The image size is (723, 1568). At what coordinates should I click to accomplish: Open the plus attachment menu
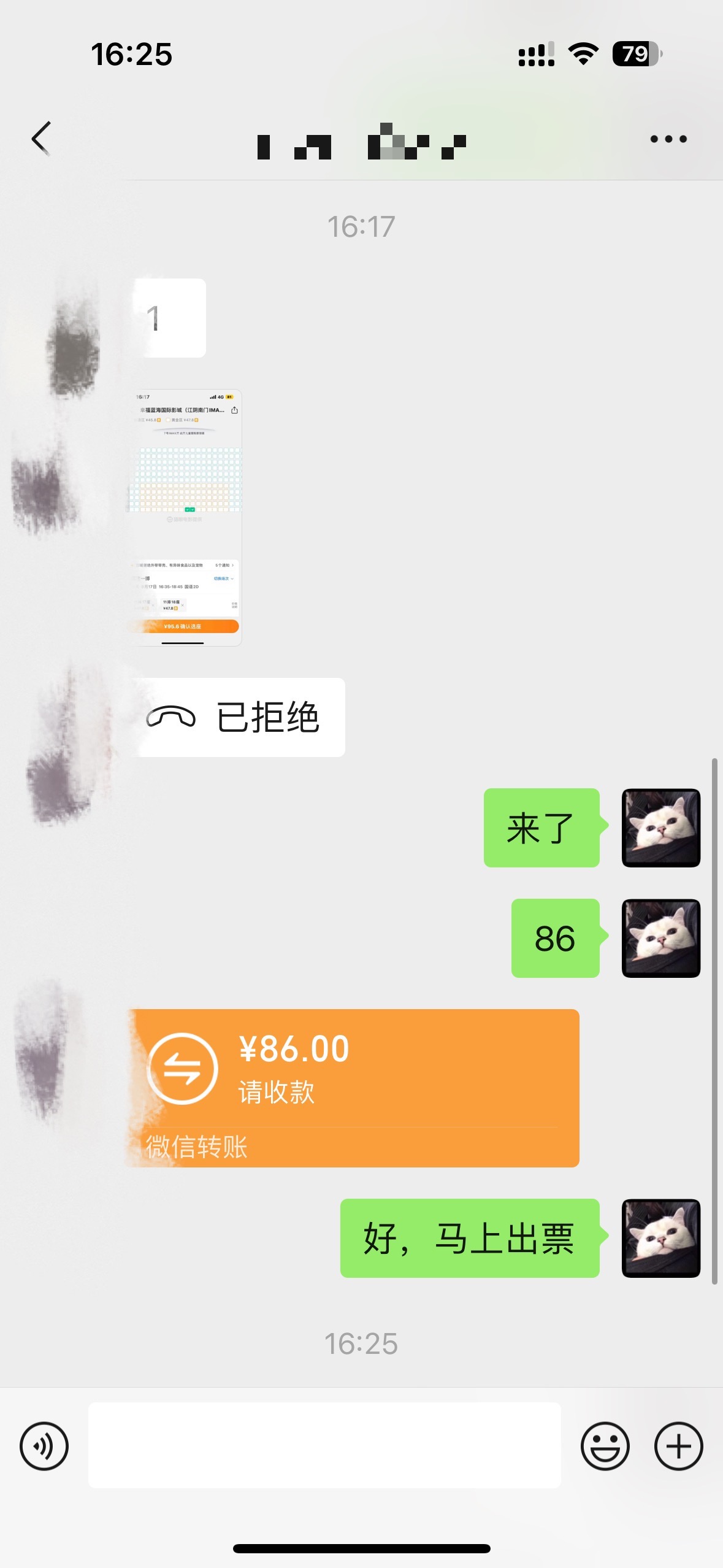(678, 1446)
